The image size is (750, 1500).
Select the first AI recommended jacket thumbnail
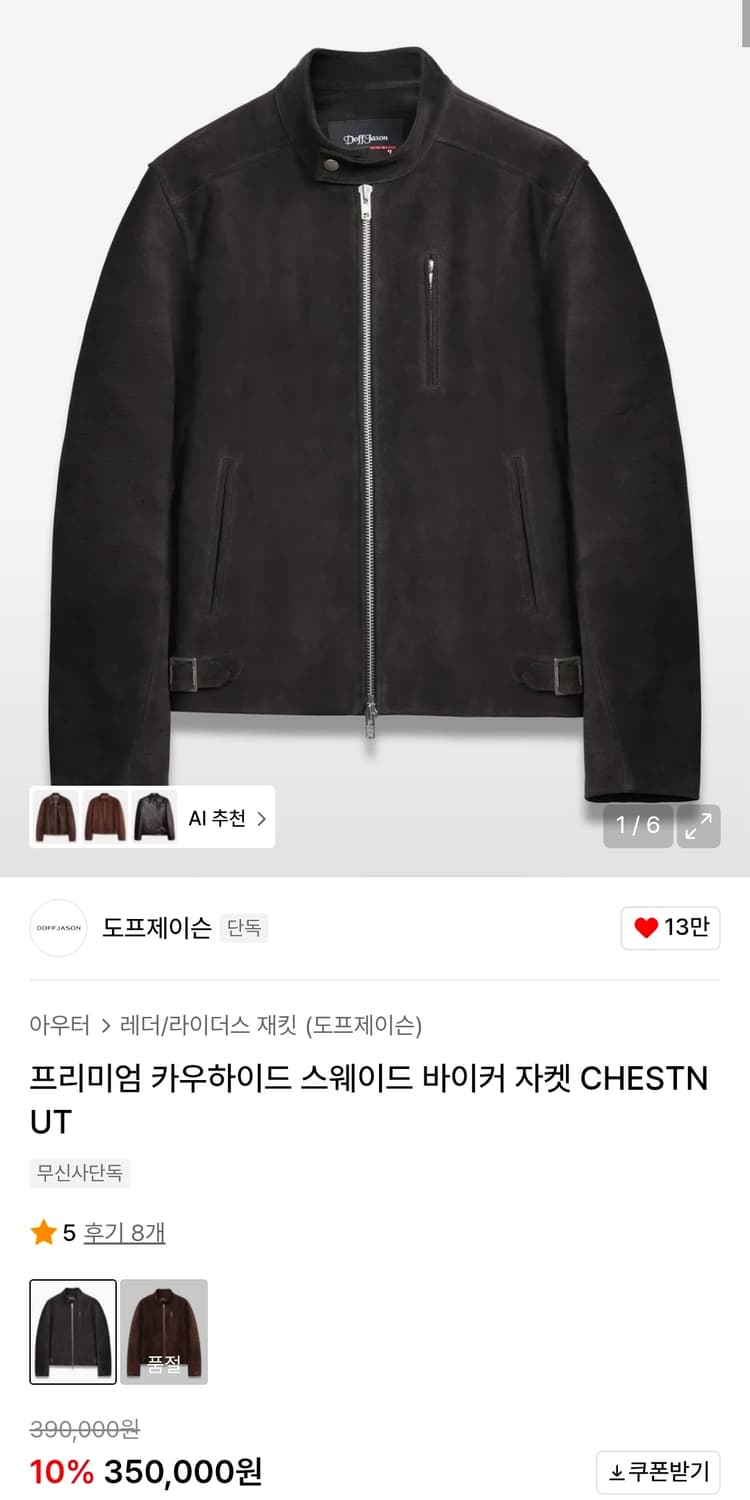(x=55, y=817)
